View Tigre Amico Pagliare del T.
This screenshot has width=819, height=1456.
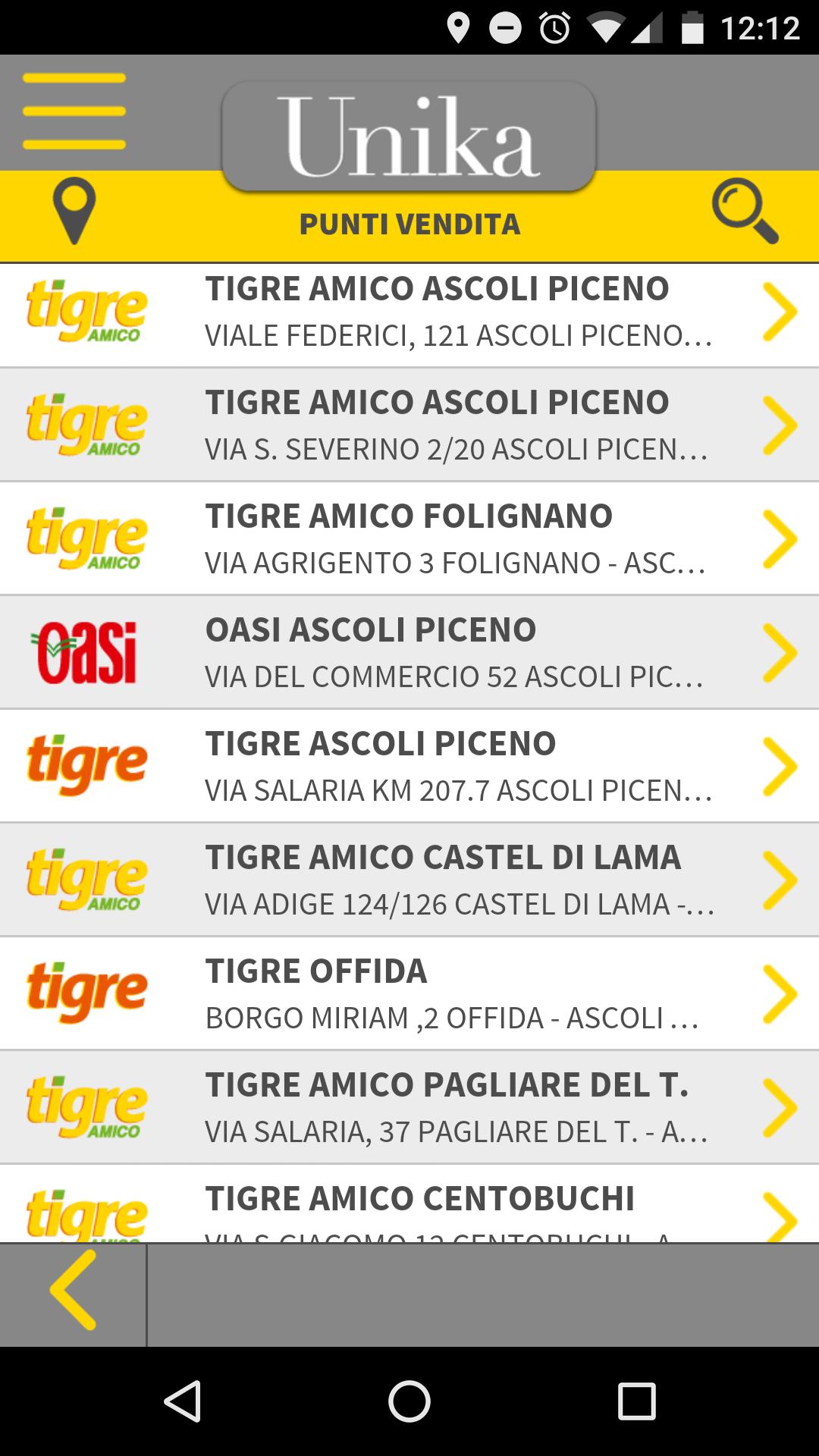pos(409,1108)
